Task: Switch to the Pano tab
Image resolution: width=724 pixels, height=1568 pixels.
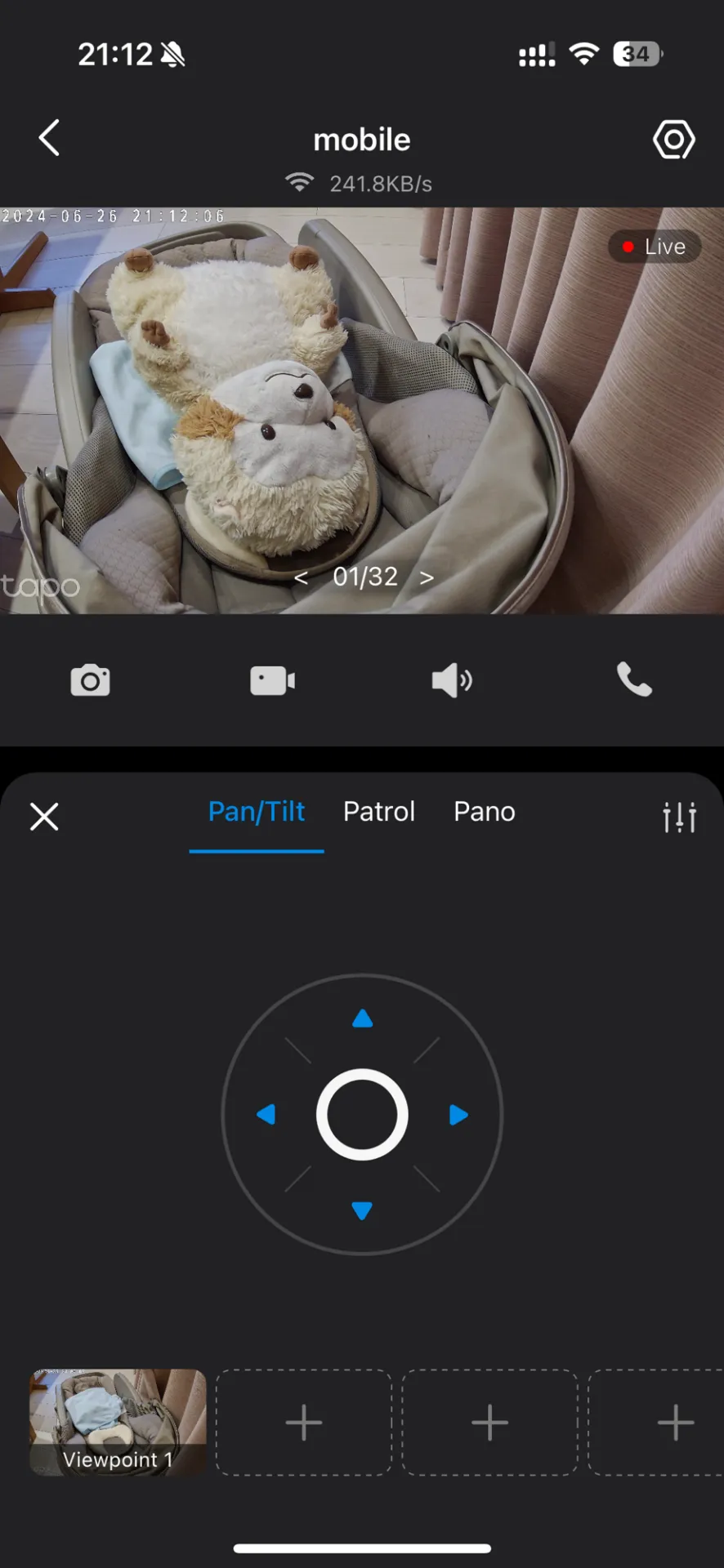Action: (x=485, y=812)
